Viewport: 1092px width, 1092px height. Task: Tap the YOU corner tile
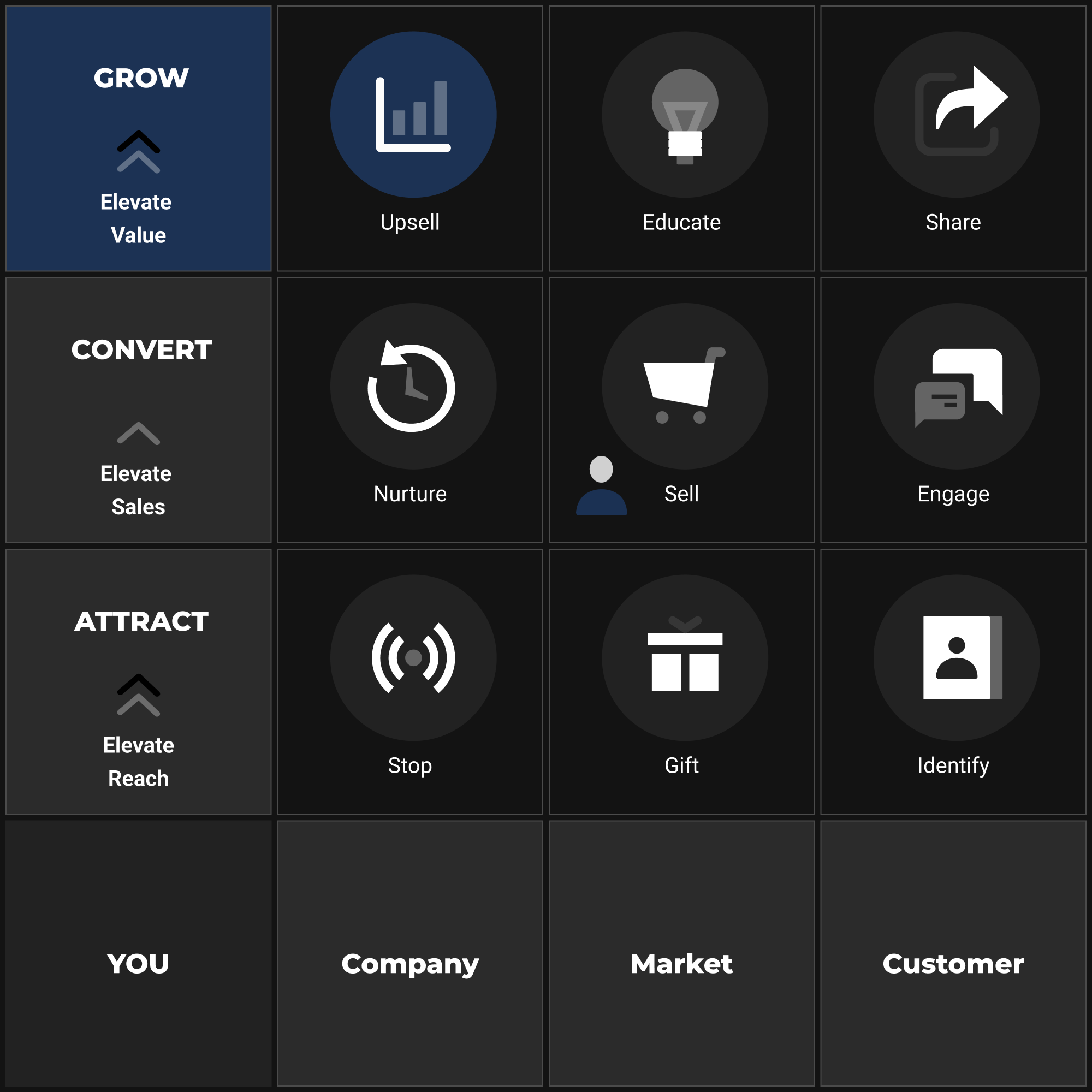(x=139, y=953)
